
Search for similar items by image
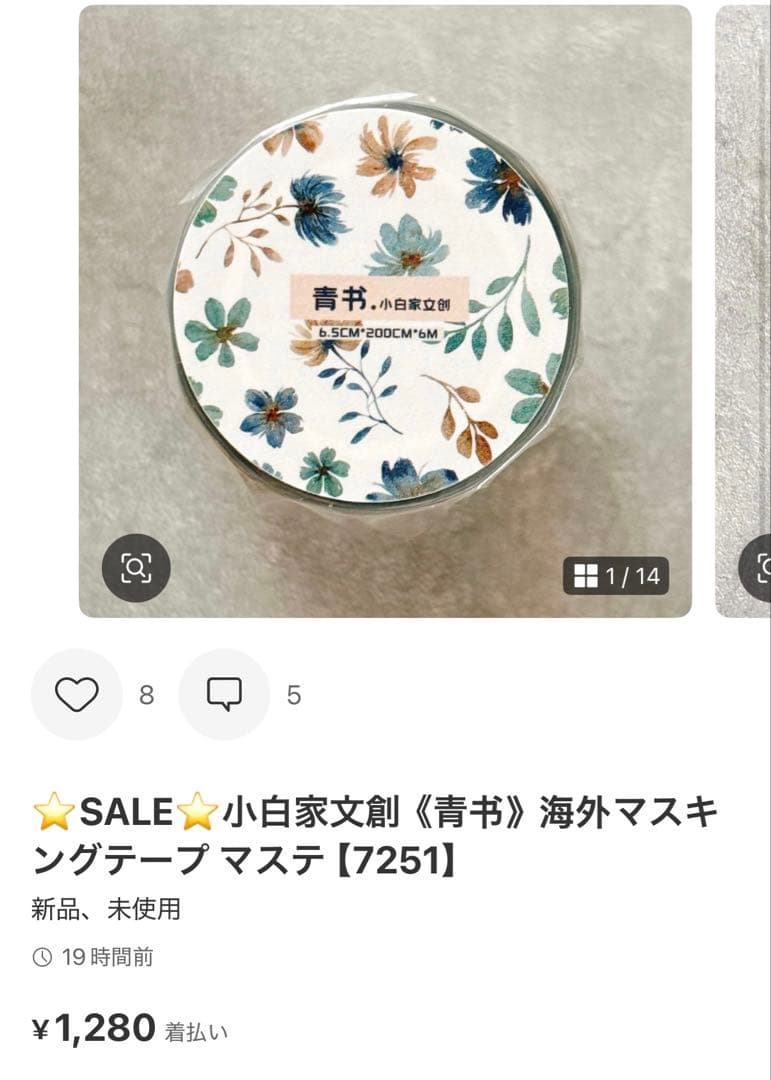(x=136, y=569)
